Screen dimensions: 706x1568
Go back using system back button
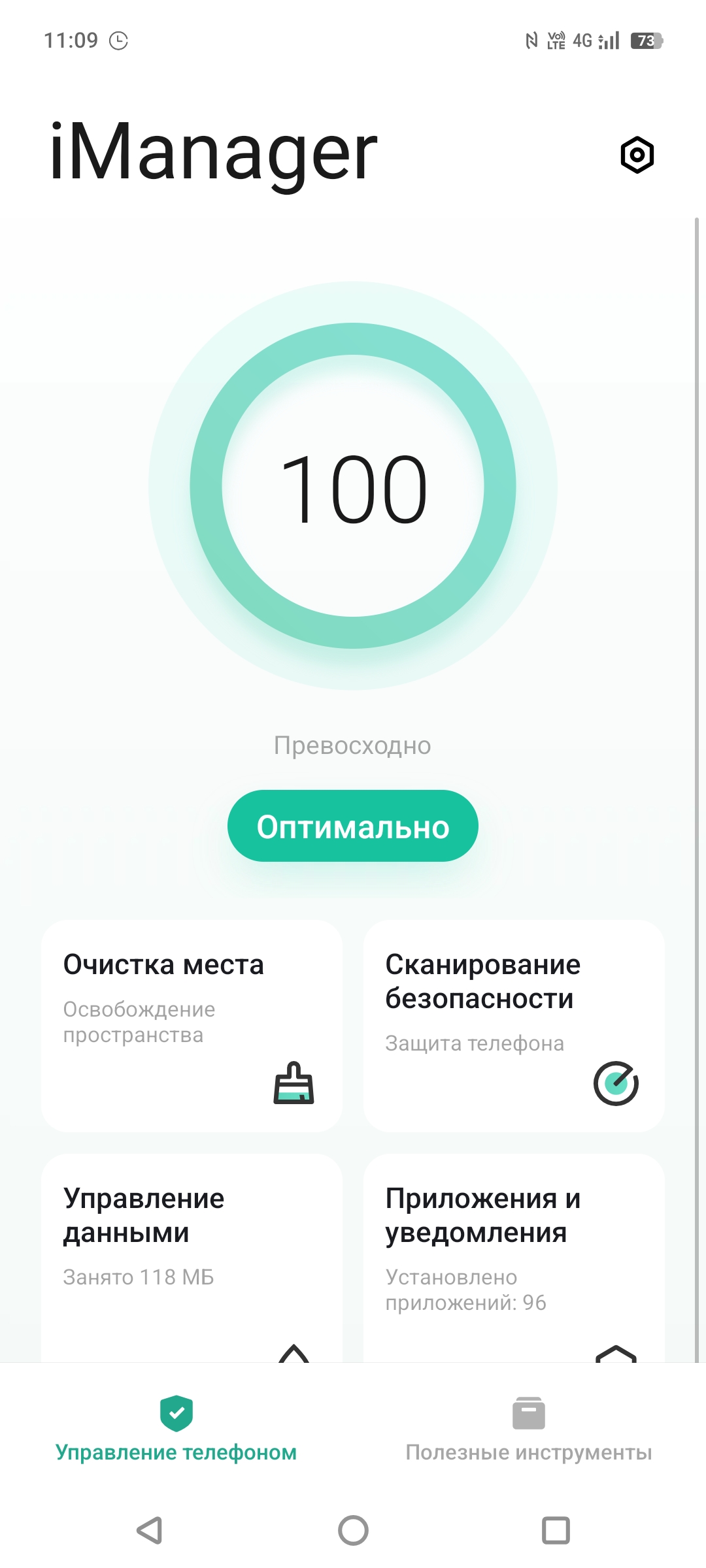(150, 1530)
